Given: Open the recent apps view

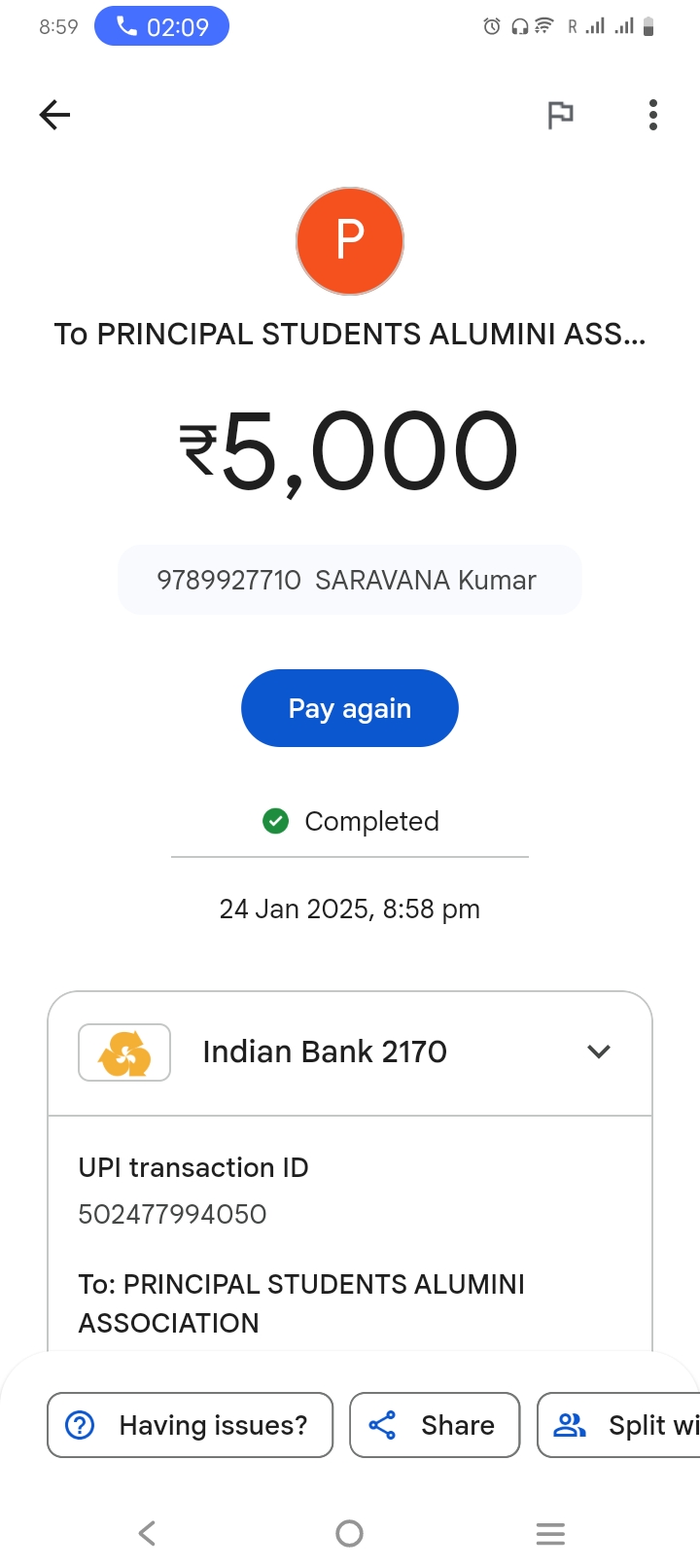Looking at the screenshot, I should 550,1534.
